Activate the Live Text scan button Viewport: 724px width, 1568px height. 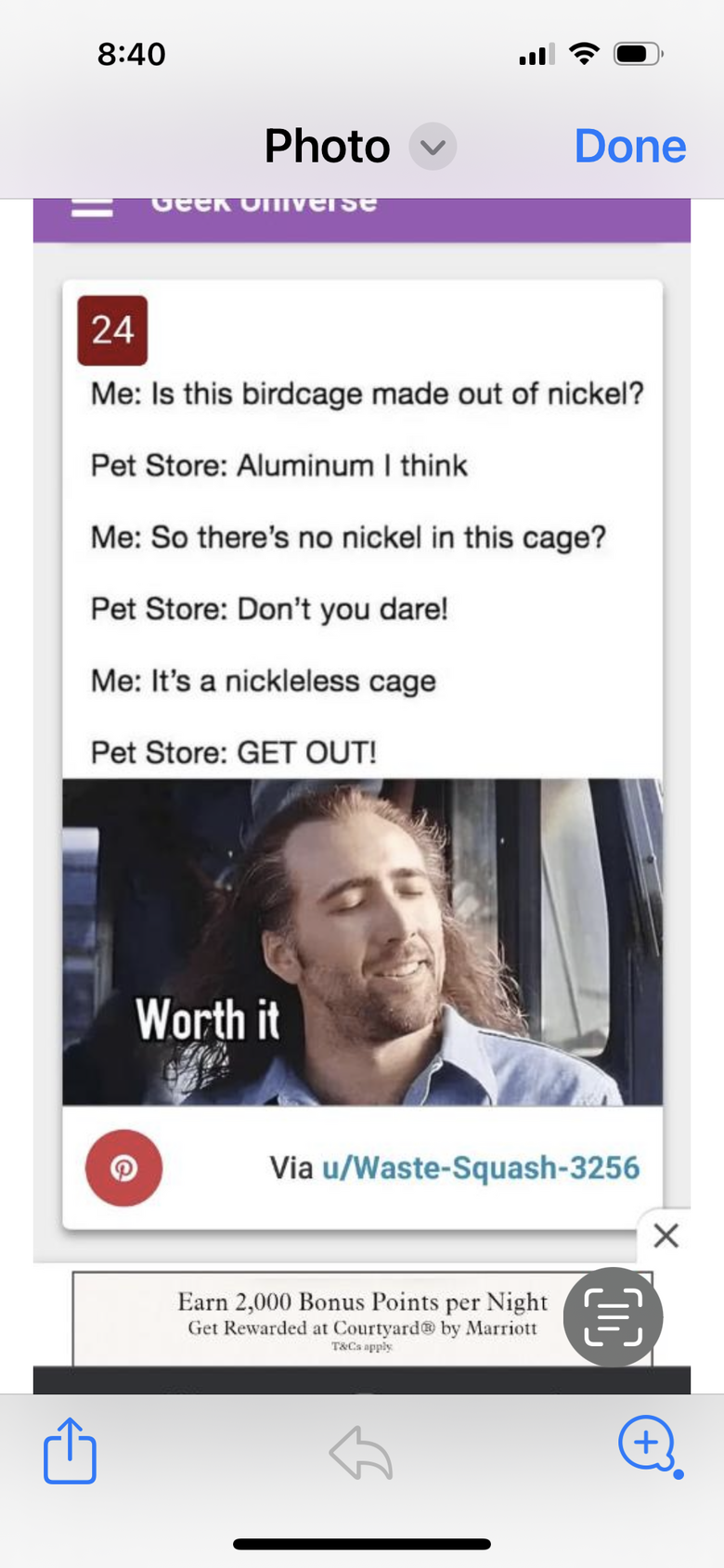point(614,1316)
